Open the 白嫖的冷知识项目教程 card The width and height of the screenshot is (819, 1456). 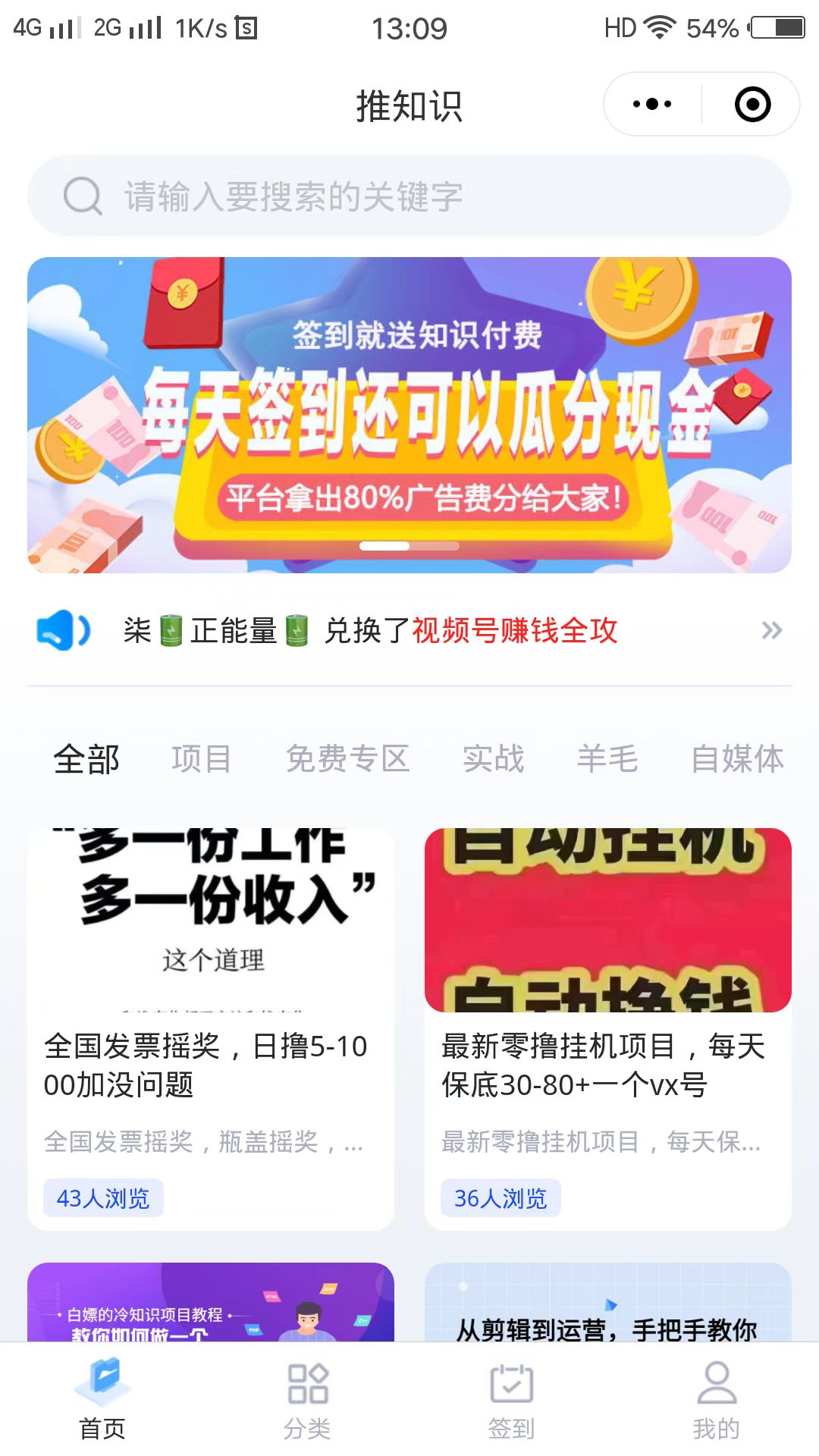[211, 1303]
